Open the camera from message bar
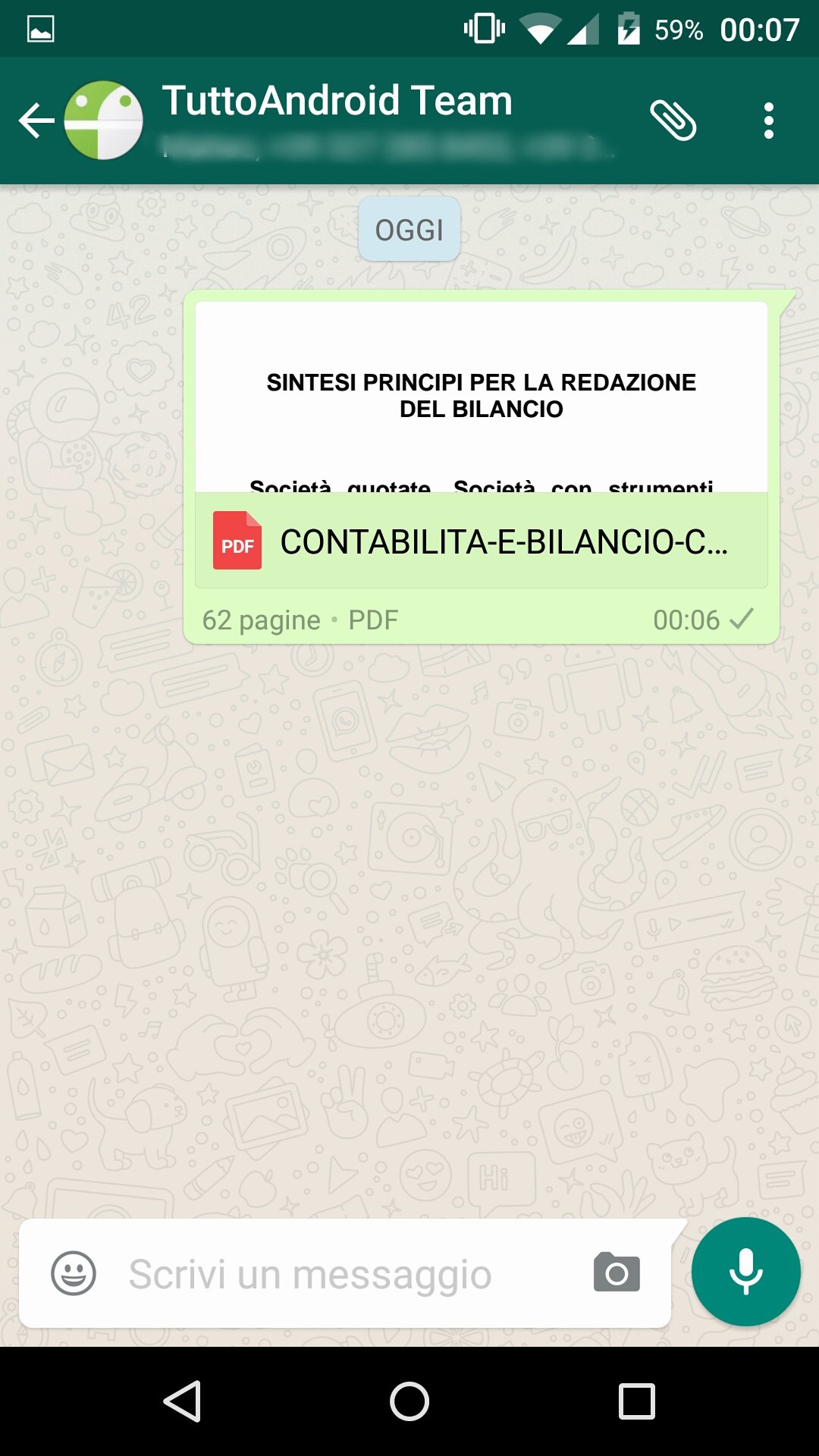This screenshot has height=1456, width=819. 617,1272
